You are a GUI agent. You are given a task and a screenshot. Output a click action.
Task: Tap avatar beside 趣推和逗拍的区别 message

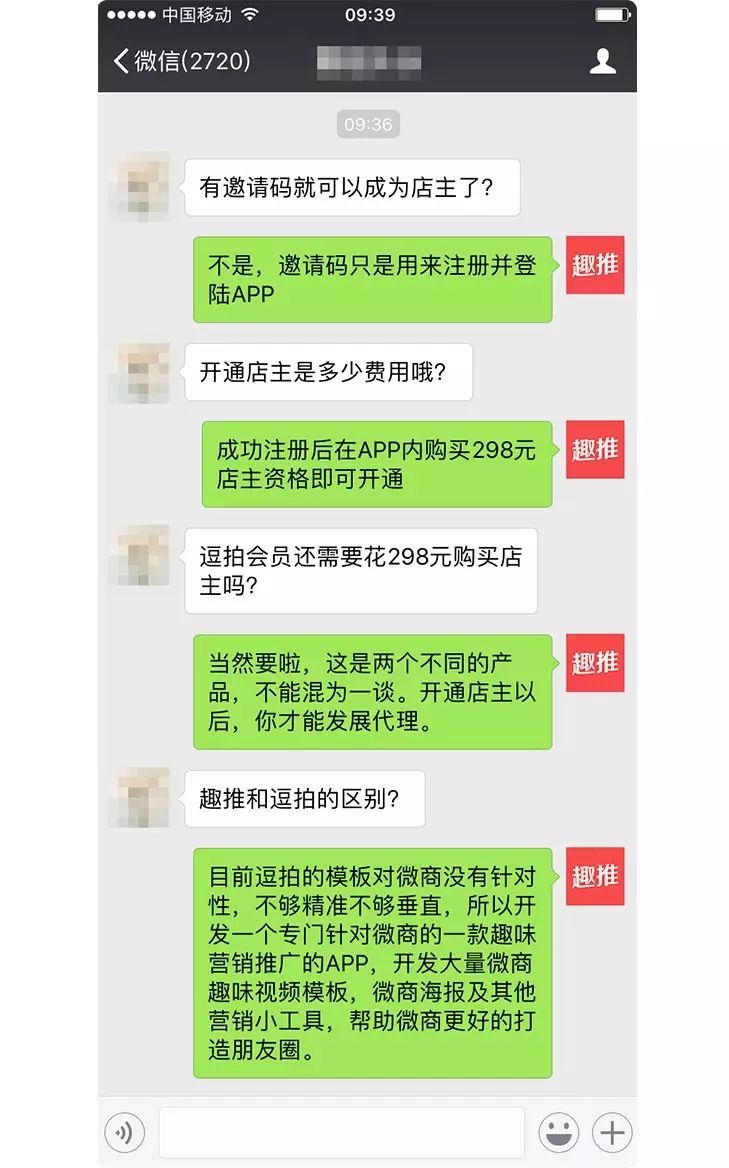pos(139,798)
